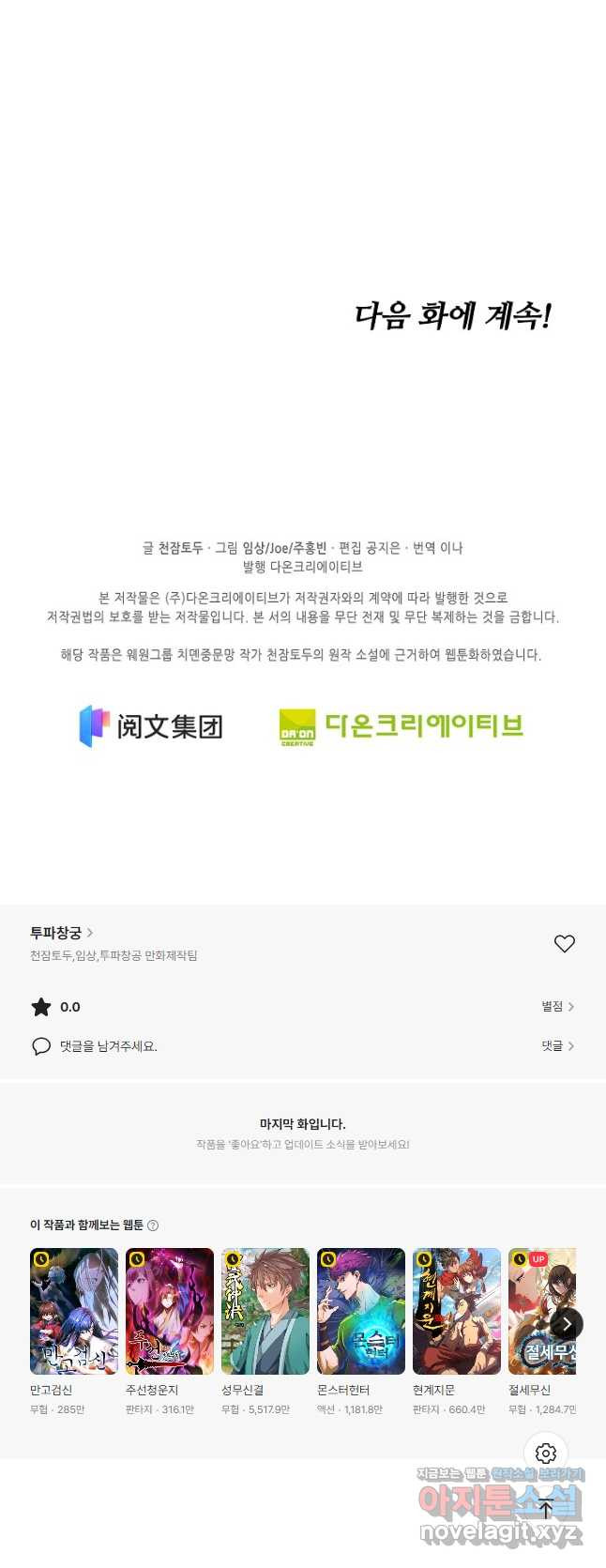Open the 주선청운지 webtoon

pyautogui.click(x=170, y=1311)
